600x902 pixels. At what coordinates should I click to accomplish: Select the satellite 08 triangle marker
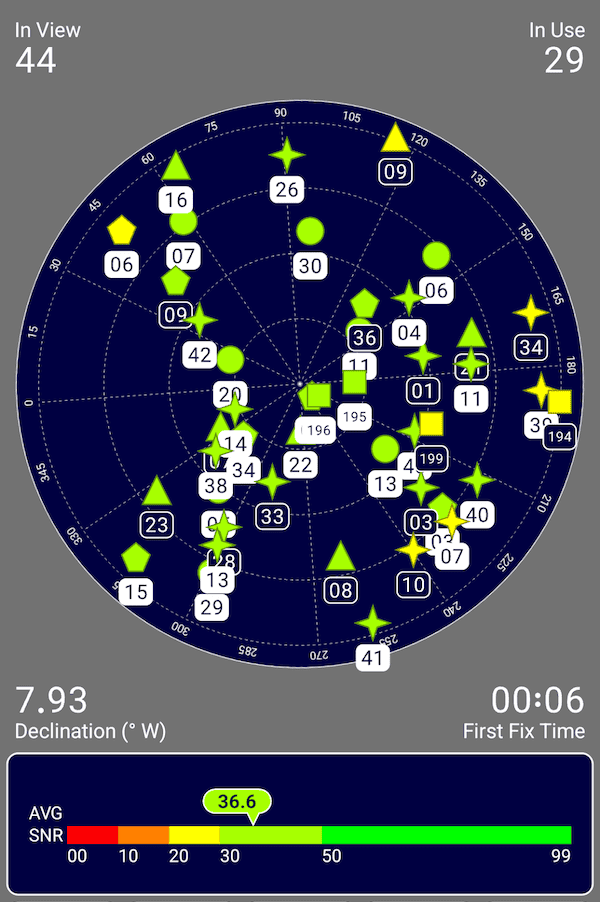coord(341,556)
